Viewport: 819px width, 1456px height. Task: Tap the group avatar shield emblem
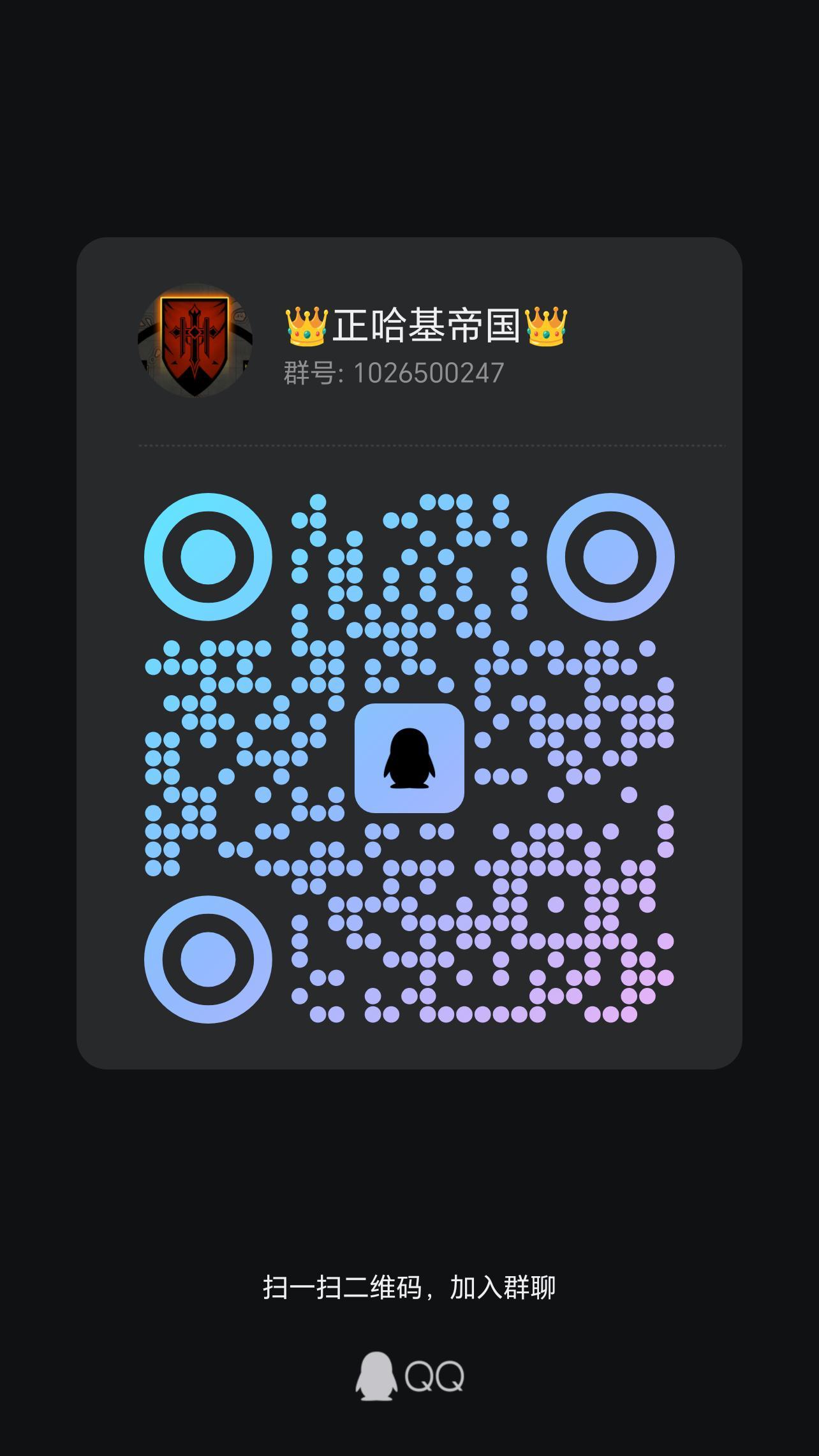(x=192, y=342)
